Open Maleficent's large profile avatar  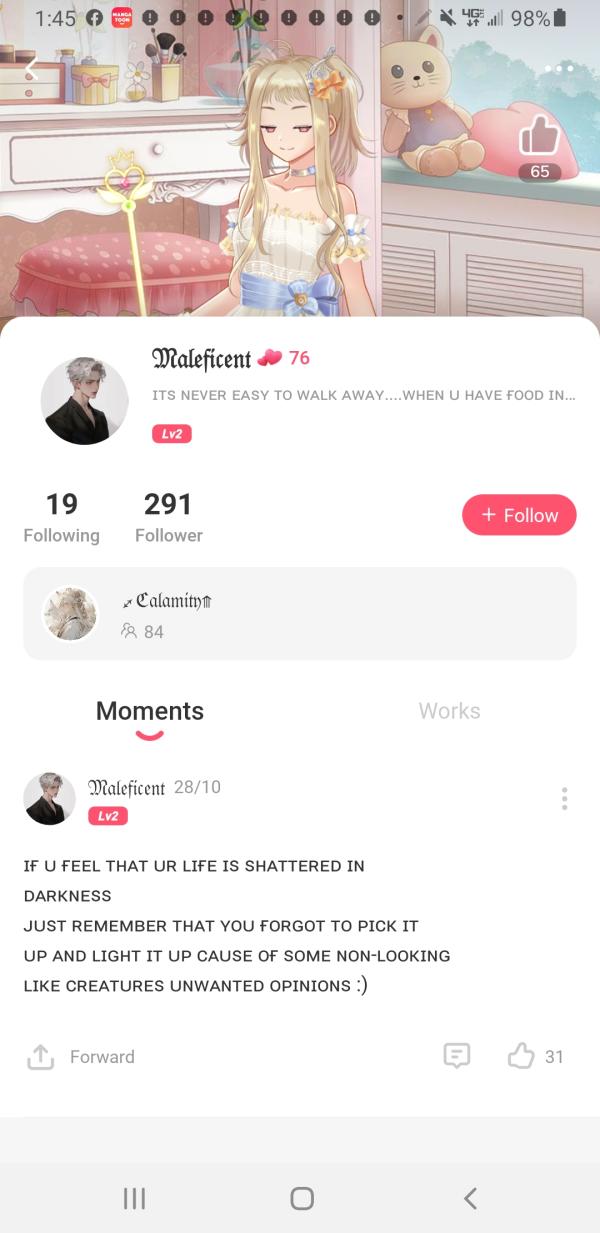[84, 400]
